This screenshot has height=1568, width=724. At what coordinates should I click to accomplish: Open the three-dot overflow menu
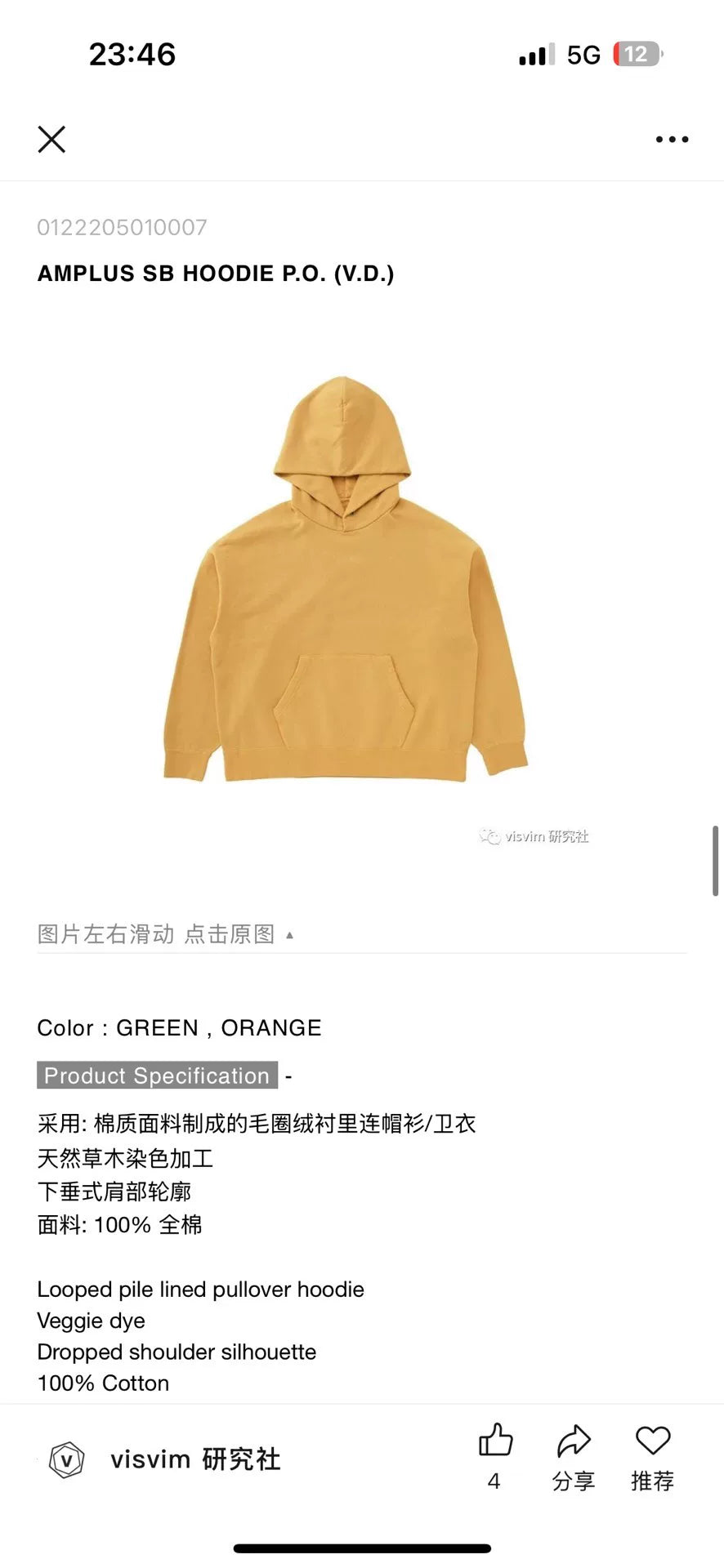672,140
